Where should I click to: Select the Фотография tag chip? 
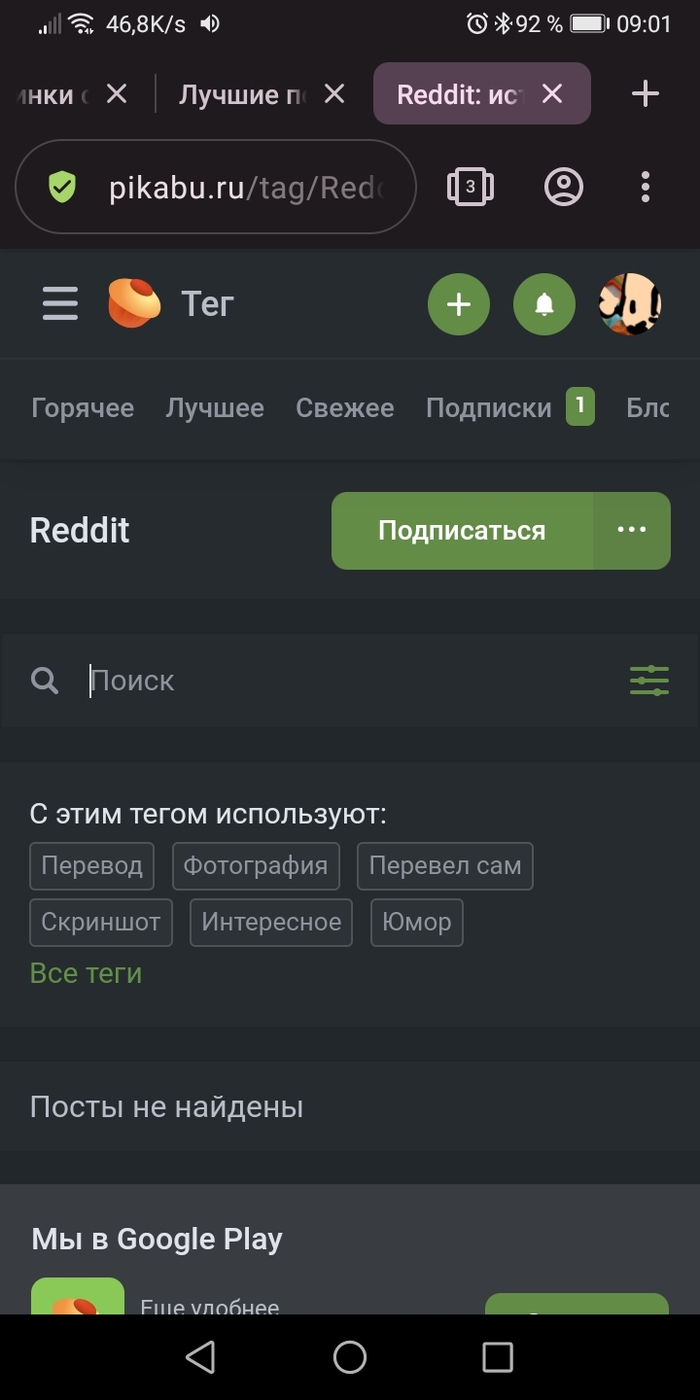coord(256,866)
